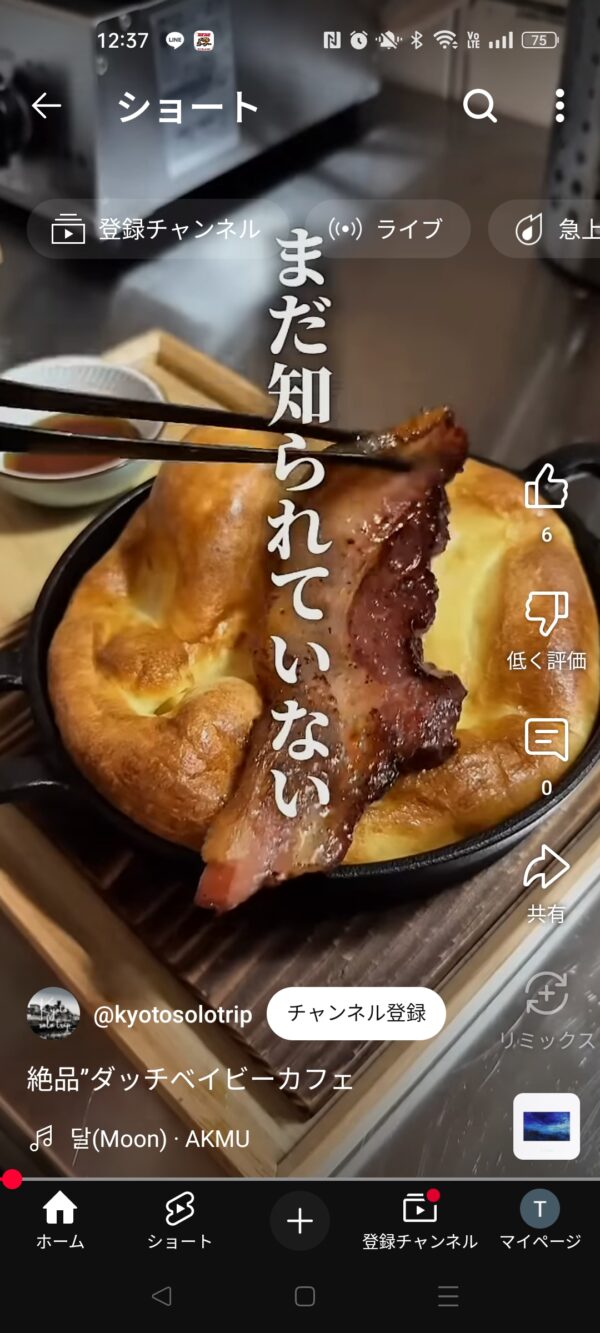This screenshot has height=1333, width=600.
Task: Tap the sound album thumbnail
Action: 546,1126
